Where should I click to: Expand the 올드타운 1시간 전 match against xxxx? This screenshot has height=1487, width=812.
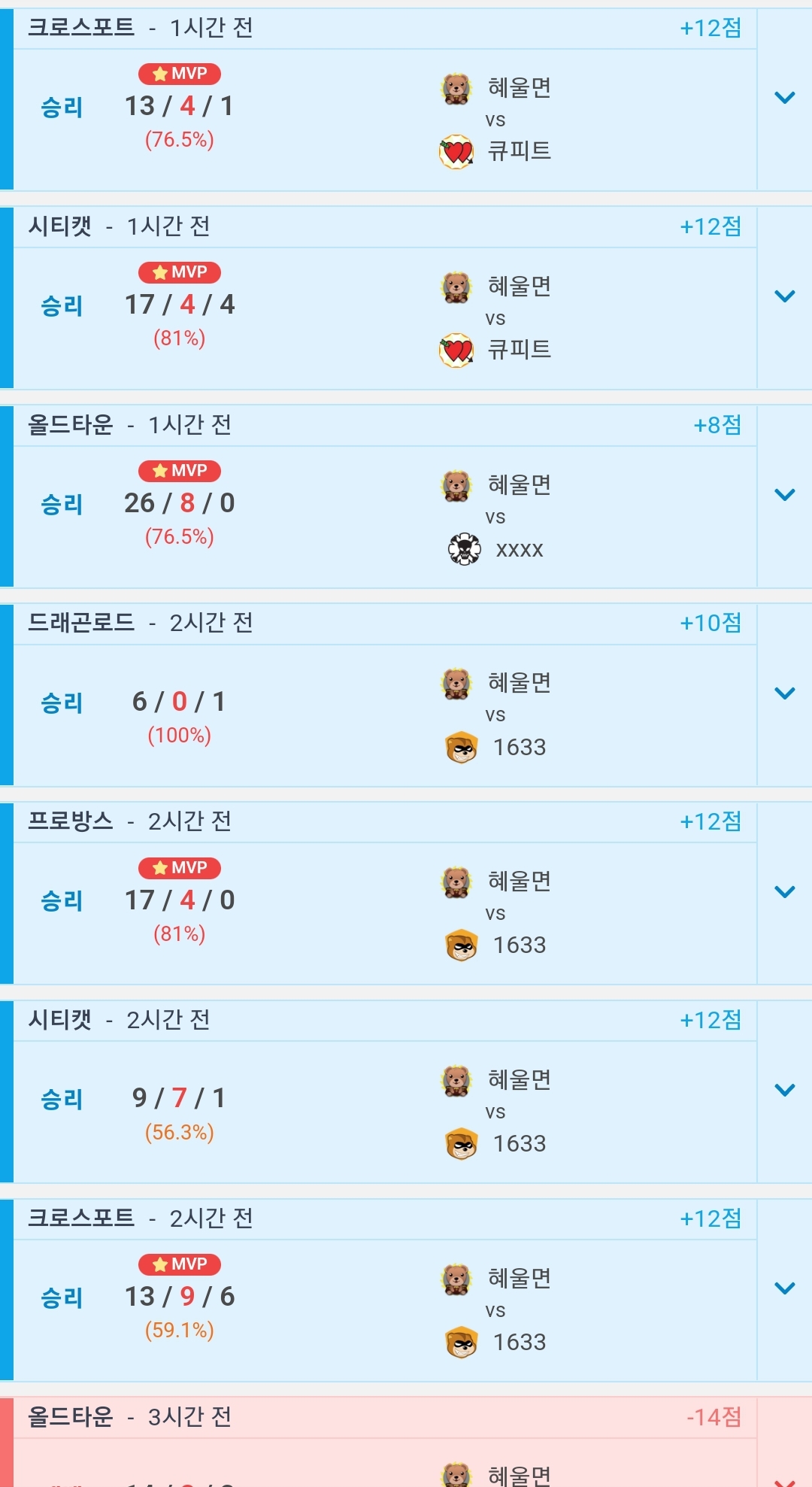pos(784,495)
